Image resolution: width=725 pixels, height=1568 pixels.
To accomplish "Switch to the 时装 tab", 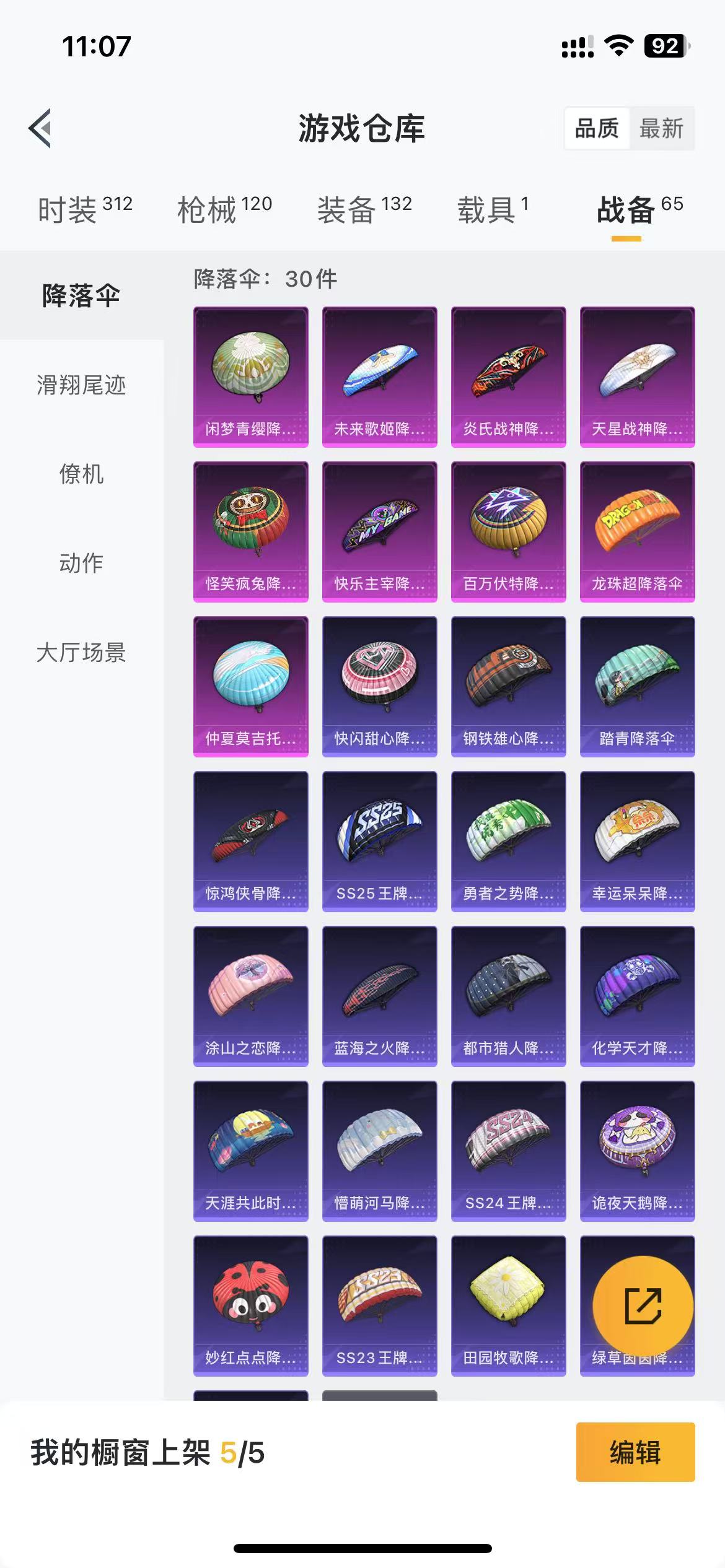I will pyautogui.click(x=85, y=210).
